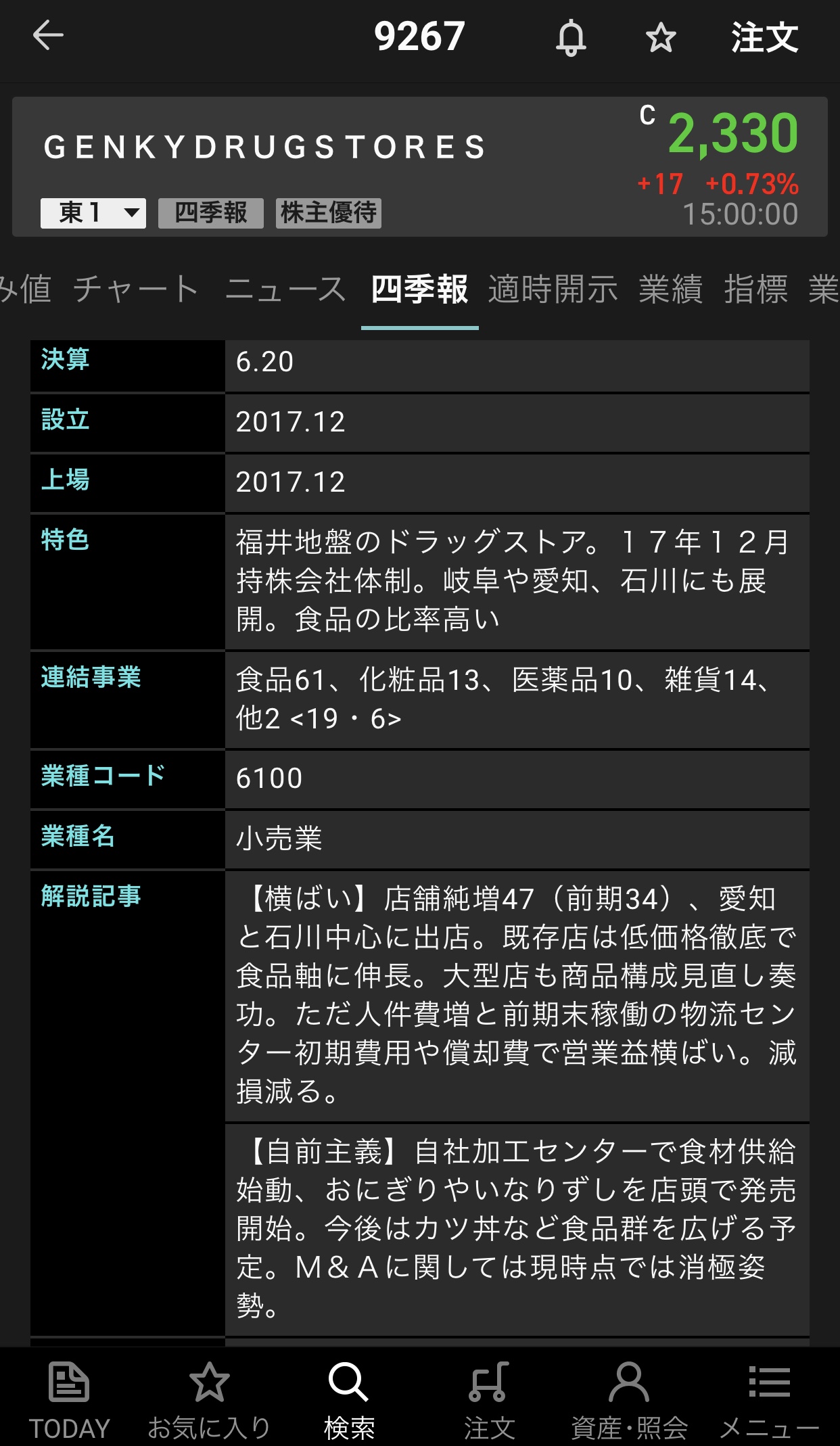Switch to the チャート tab
The image size is (840, 1446).
(x=136, y=289)
